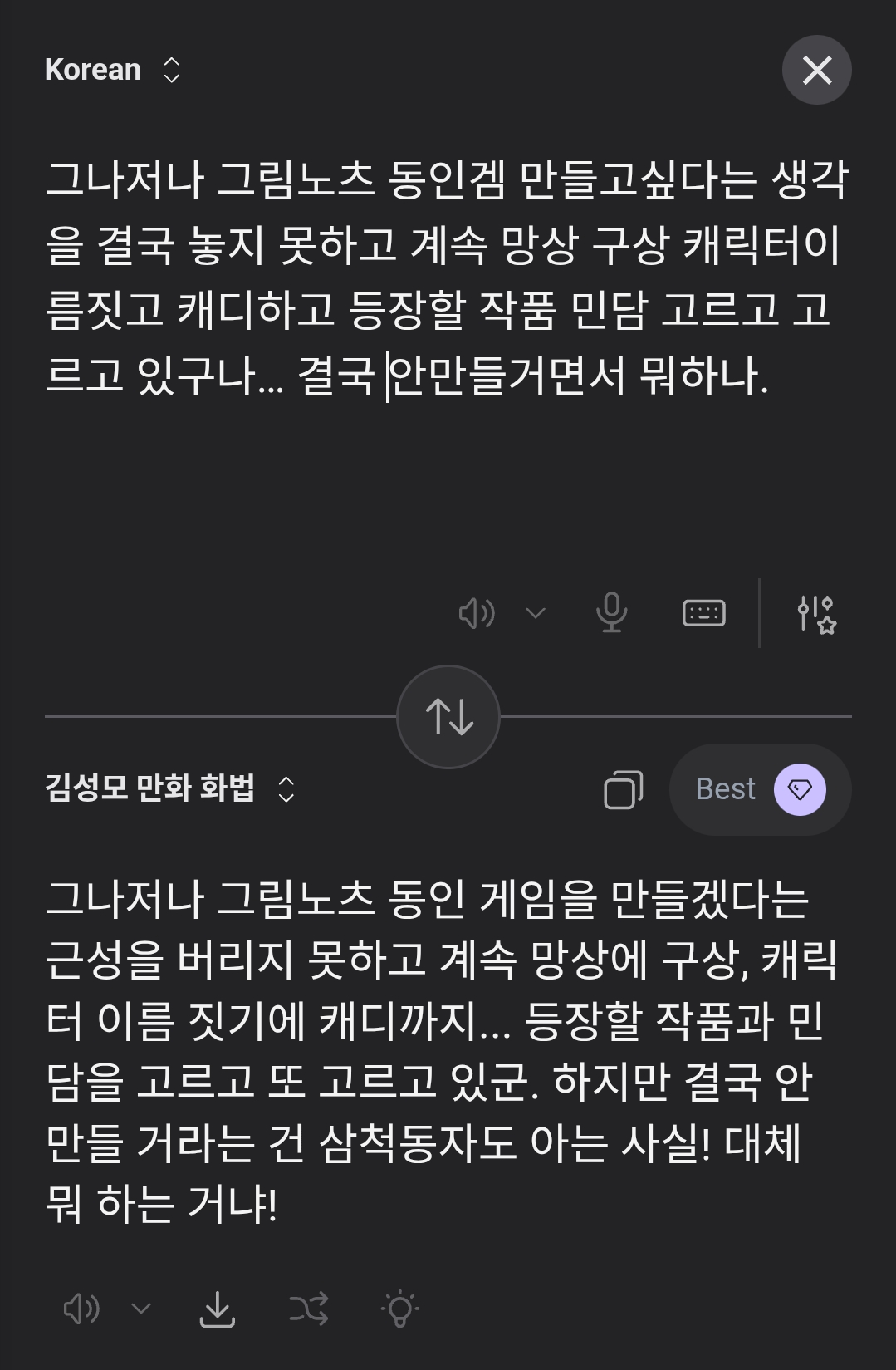This screenshot has height=1370, width=896.
Task: Select the Best model option
Action: coord(759,789)
